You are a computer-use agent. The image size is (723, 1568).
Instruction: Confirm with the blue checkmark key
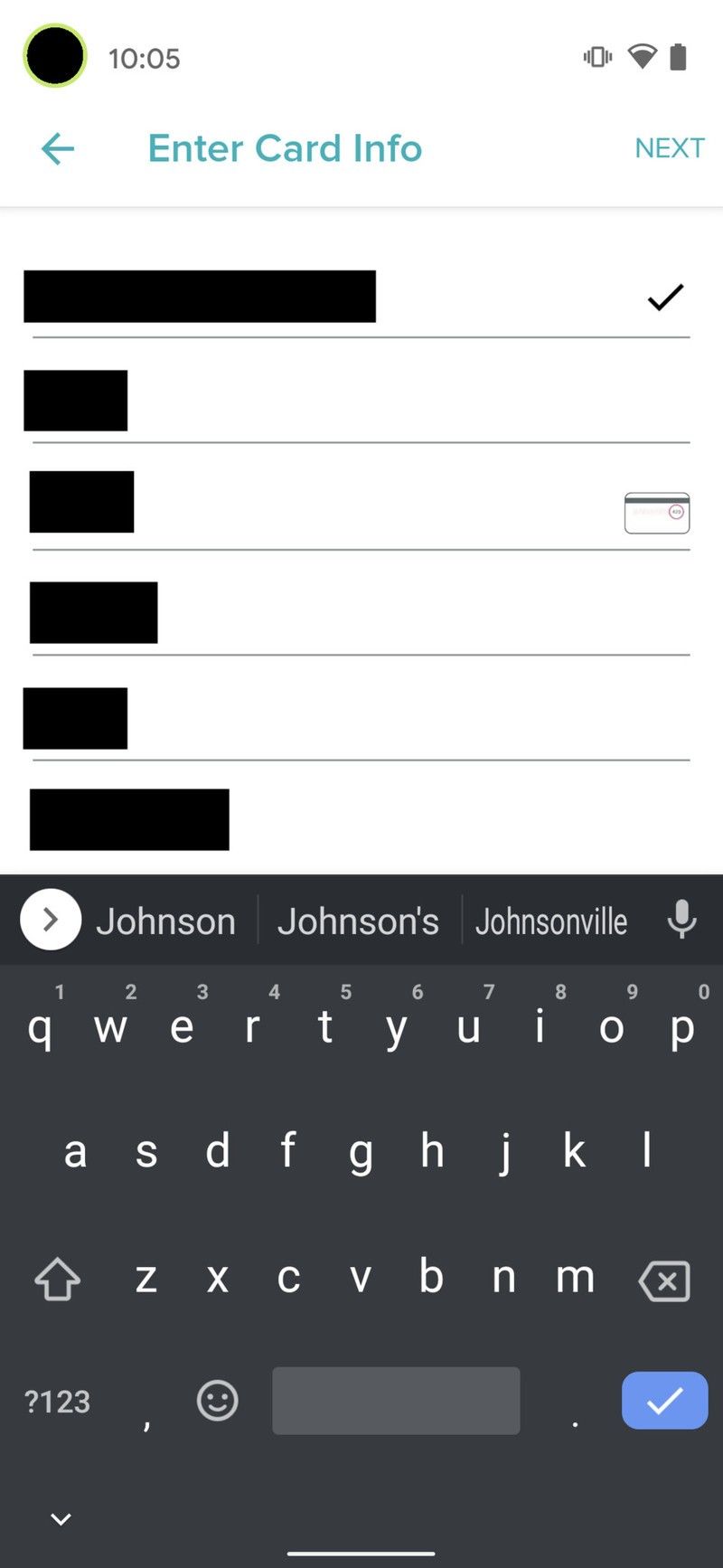(664, 1401)
